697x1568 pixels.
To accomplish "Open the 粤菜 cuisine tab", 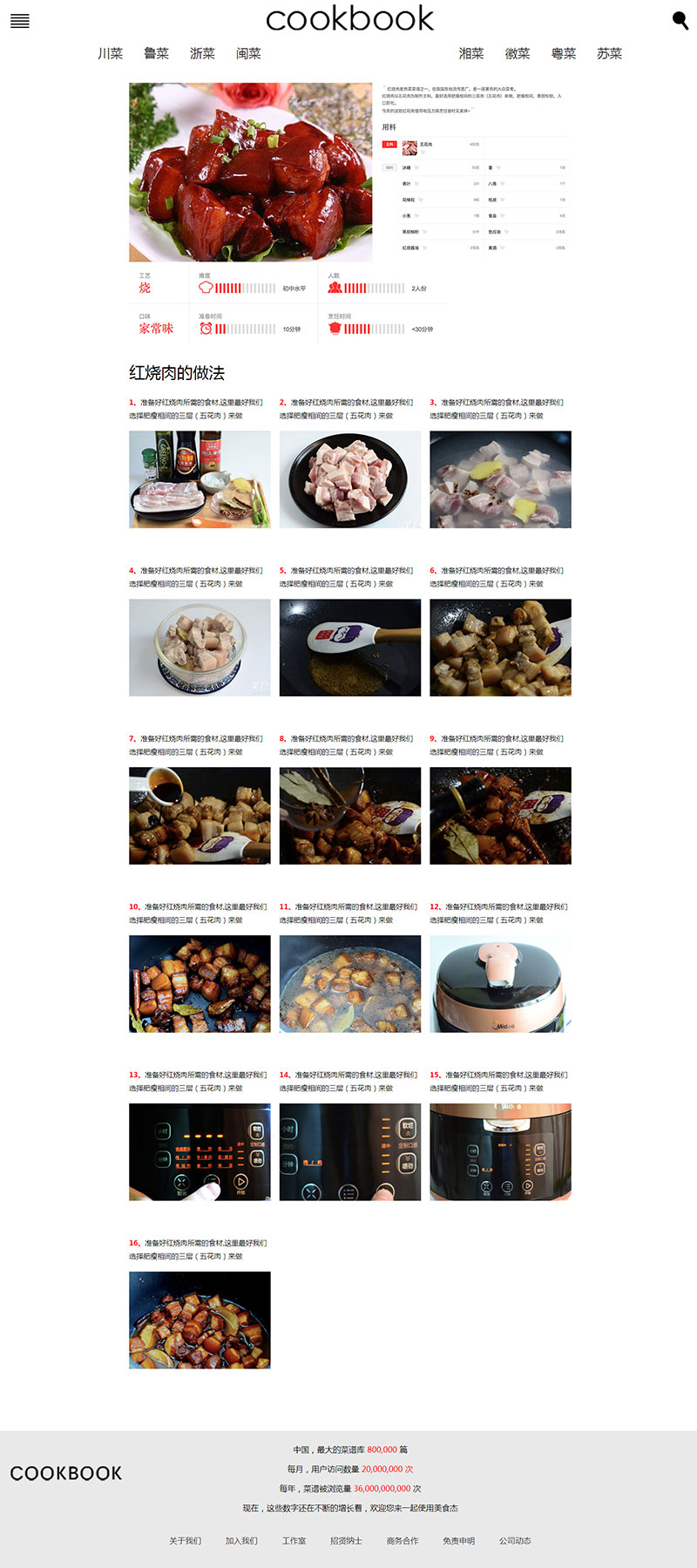I will tap(564, 54).
